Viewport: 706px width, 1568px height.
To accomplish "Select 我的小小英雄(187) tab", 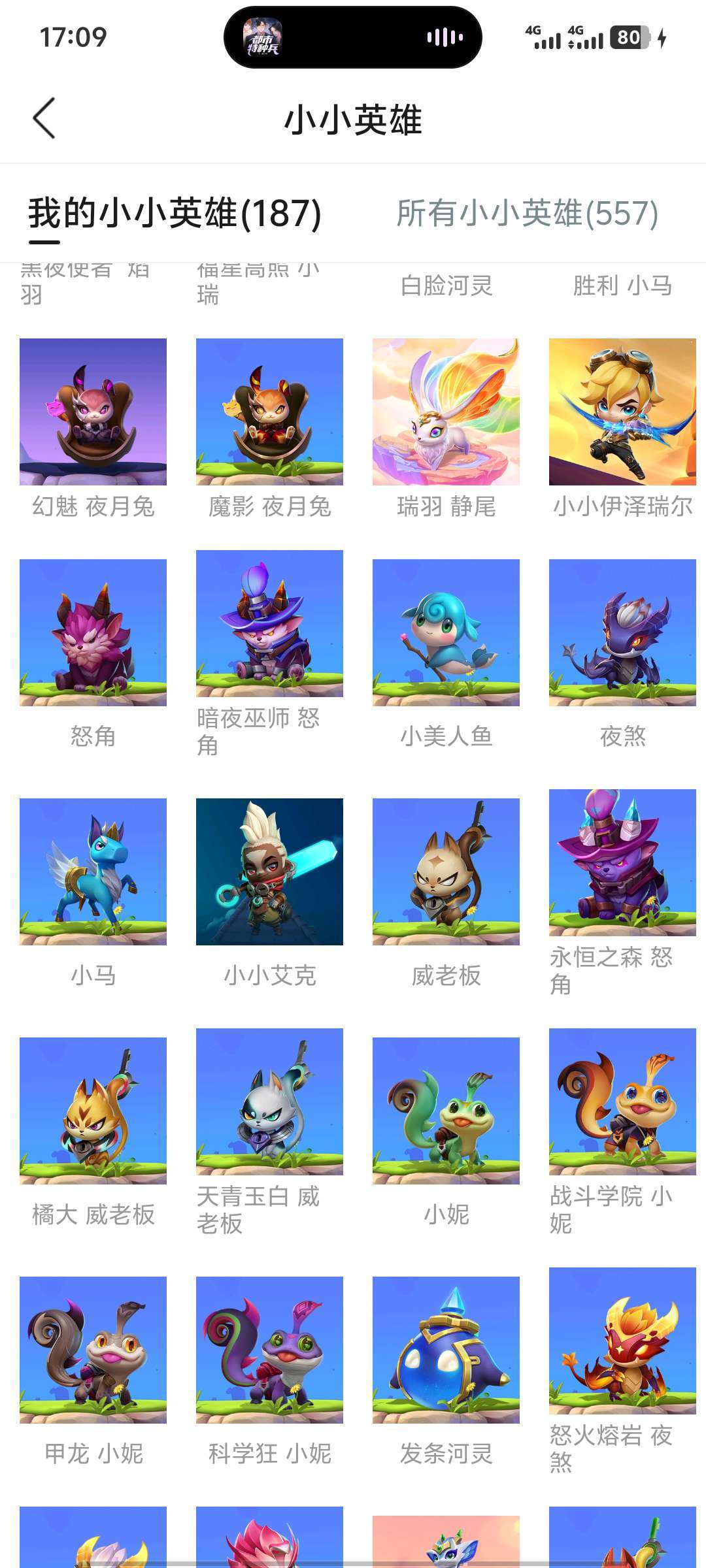I will pos(175,213).
